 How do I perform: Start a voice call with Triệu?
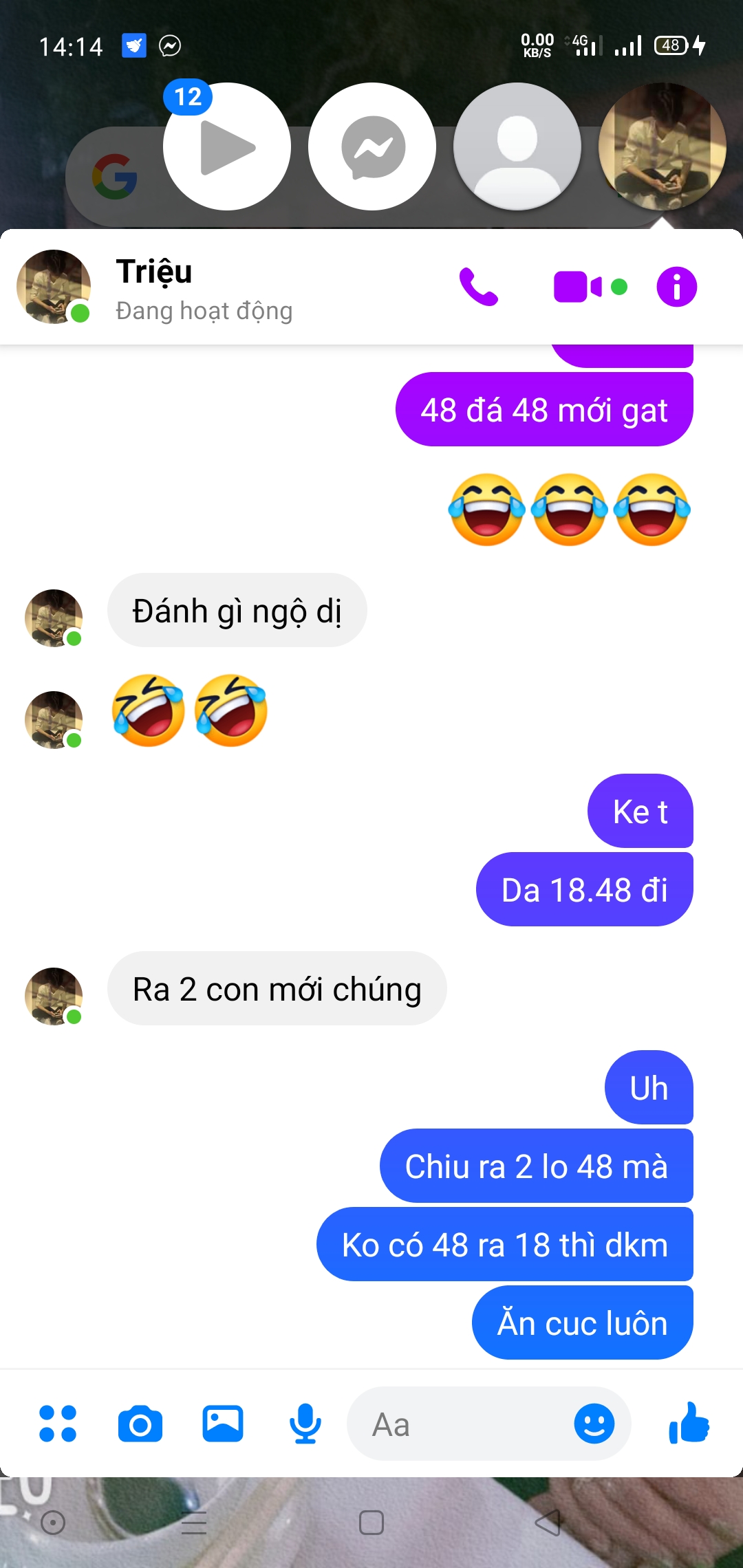tap(478, 287)
